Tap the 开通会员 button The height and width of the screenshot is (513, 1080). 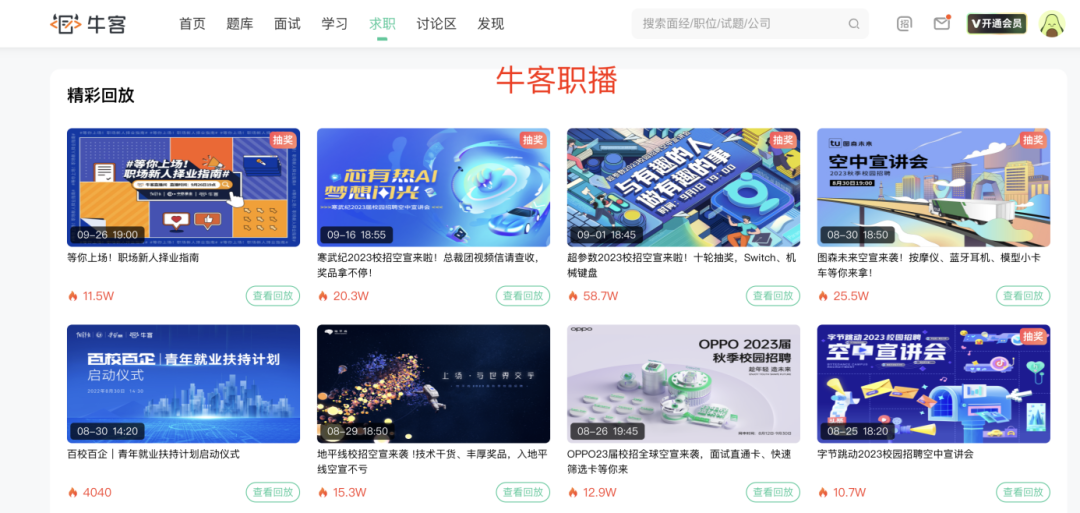(996, 23)
